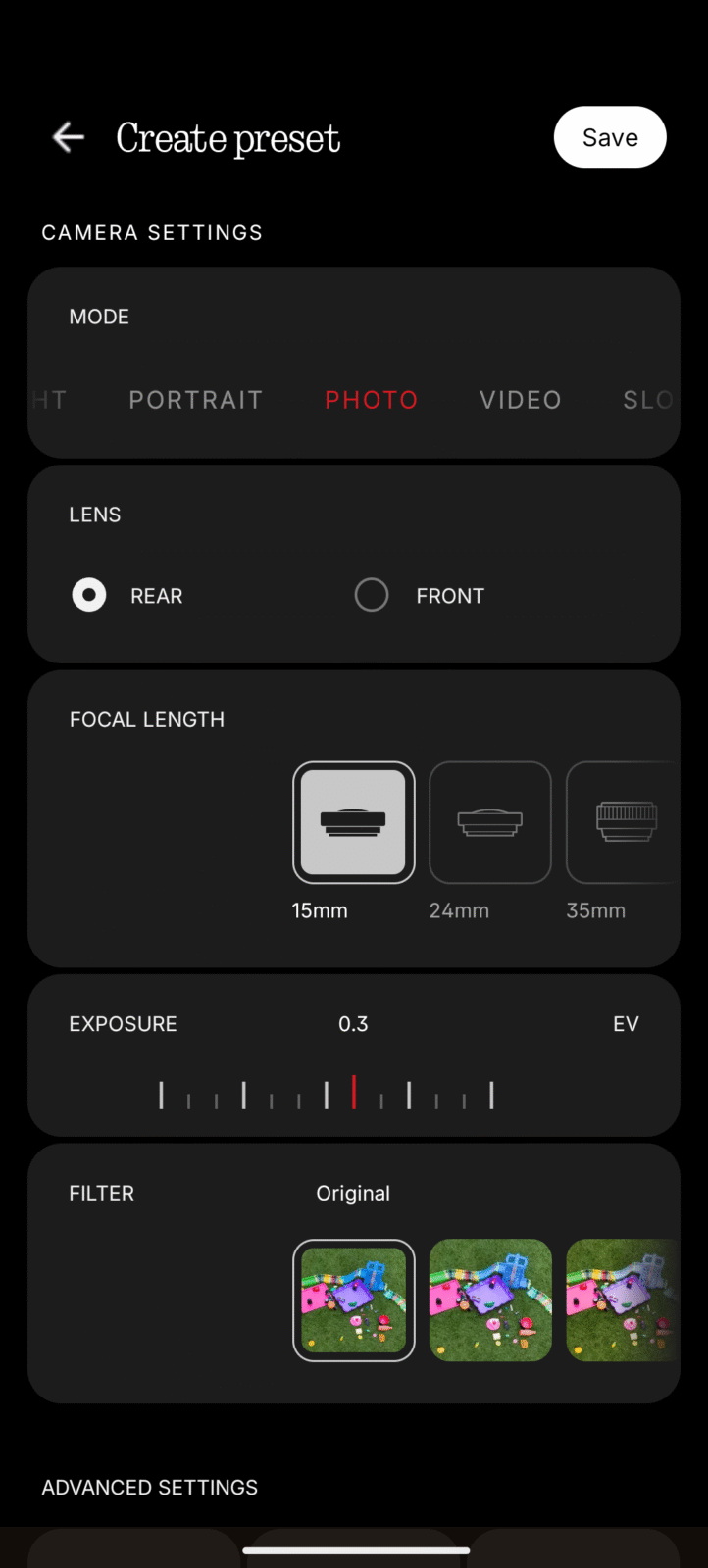Select the Original filter thumbnail
708x1568 pixels.
pos(353,1299)
